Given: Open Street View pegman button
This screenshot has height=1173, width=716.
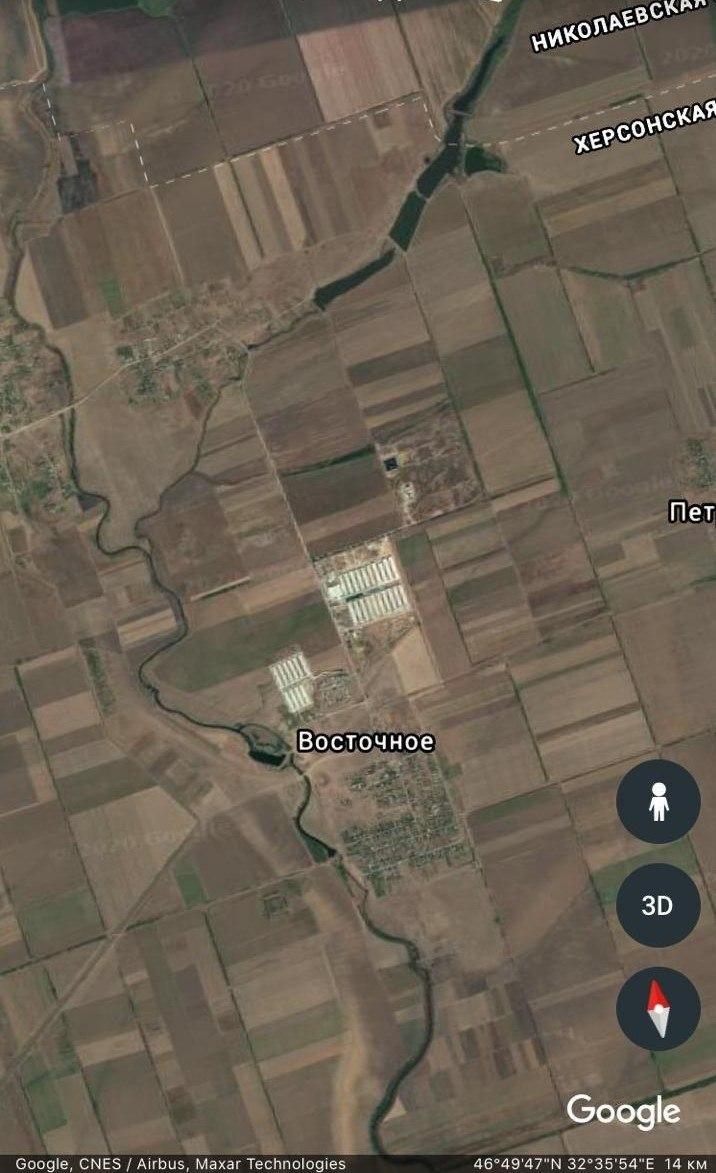Looking at the screenshot, I should click(x=658, y=801).
